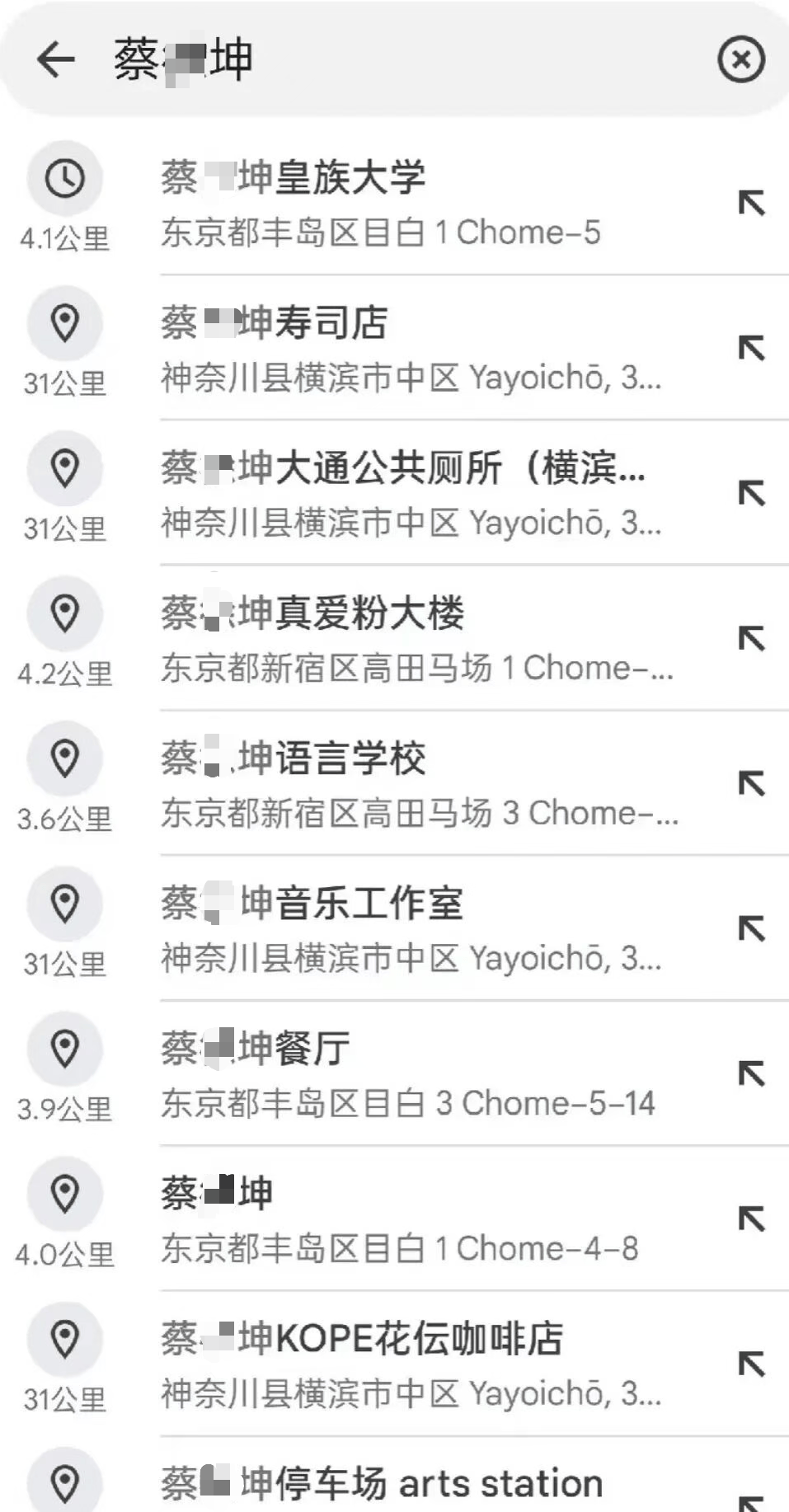Go back from the search screen
789x1512 pixels.
(56, 59)
